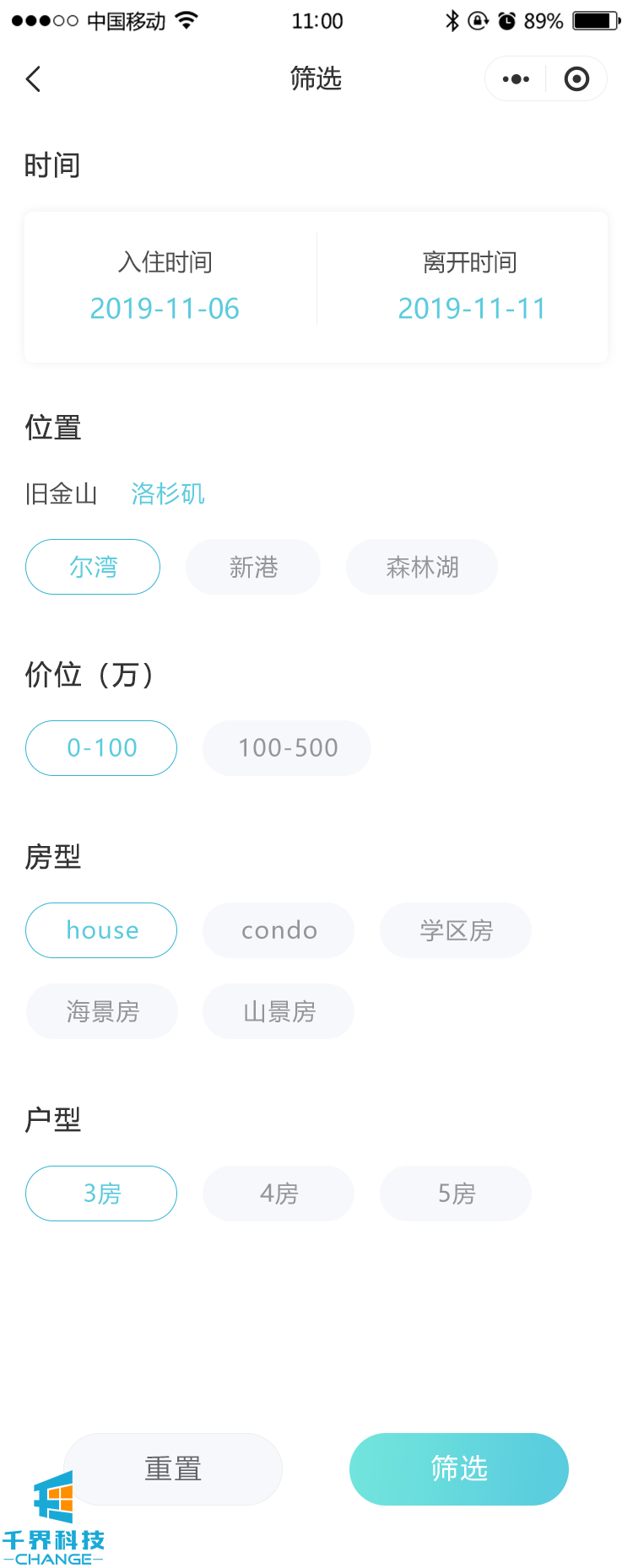Switch location to 旧金山

coord(61,493)
